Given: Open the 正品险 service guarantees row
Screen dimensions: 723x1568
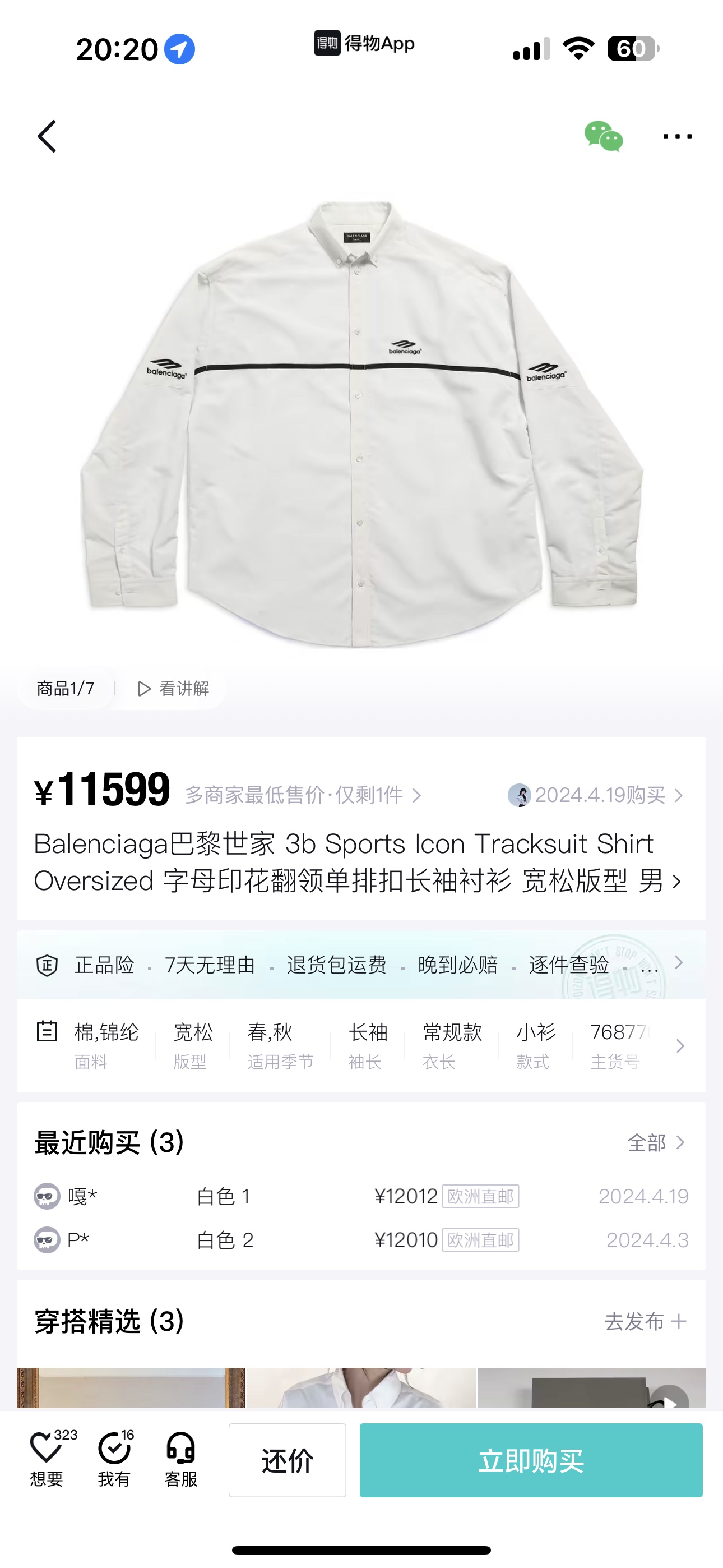Looking at the screenshot, I should [360, 965].
